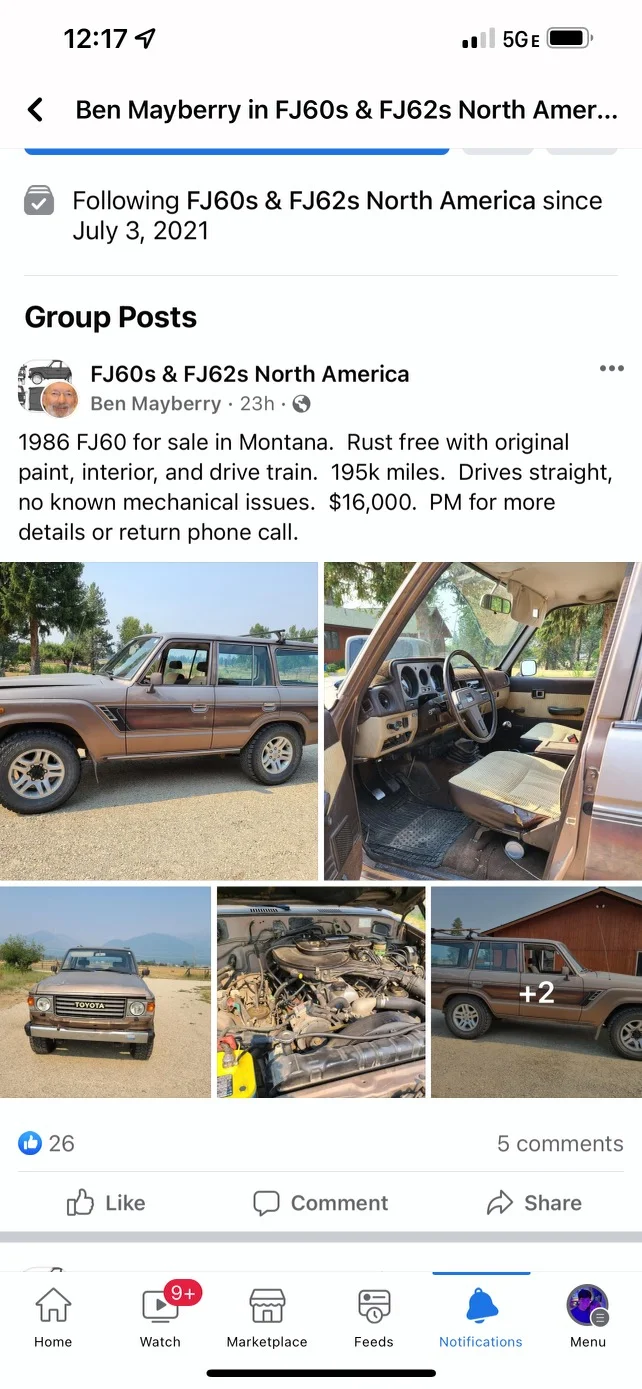Open Ben Mayberry's profile from the post
The image size is (642, 1389).
[155, 404]
